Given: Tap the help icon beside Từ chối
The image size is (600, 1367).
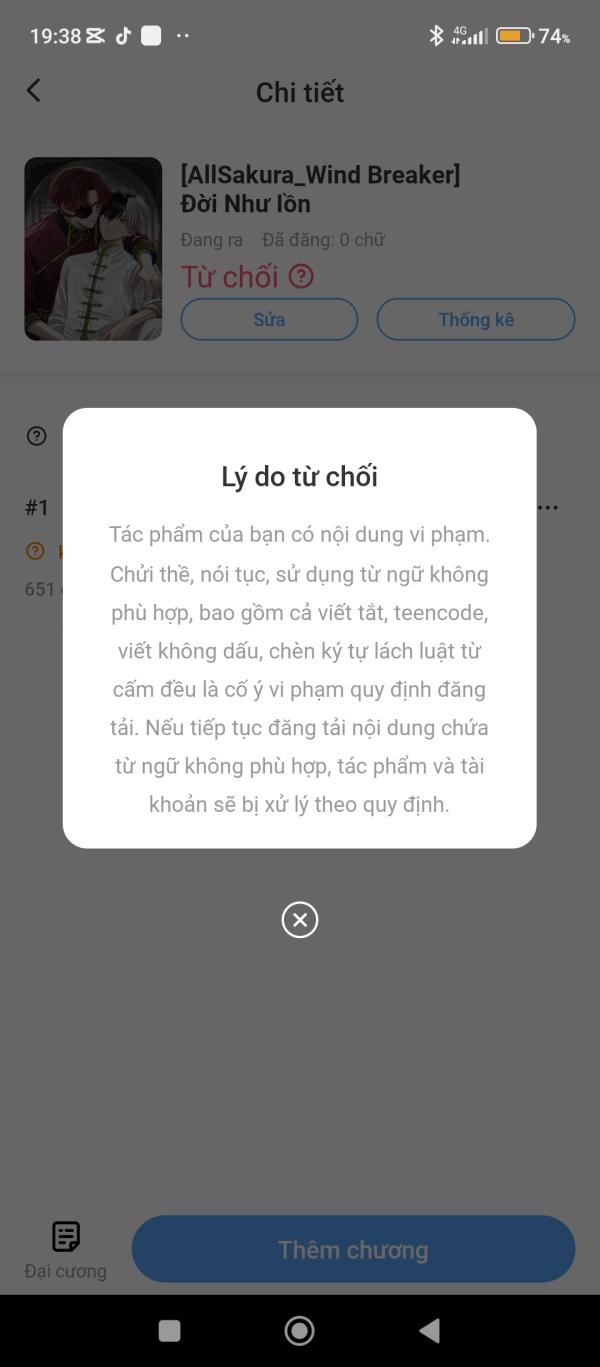Looking at the screenshot, I should [301, 276].
